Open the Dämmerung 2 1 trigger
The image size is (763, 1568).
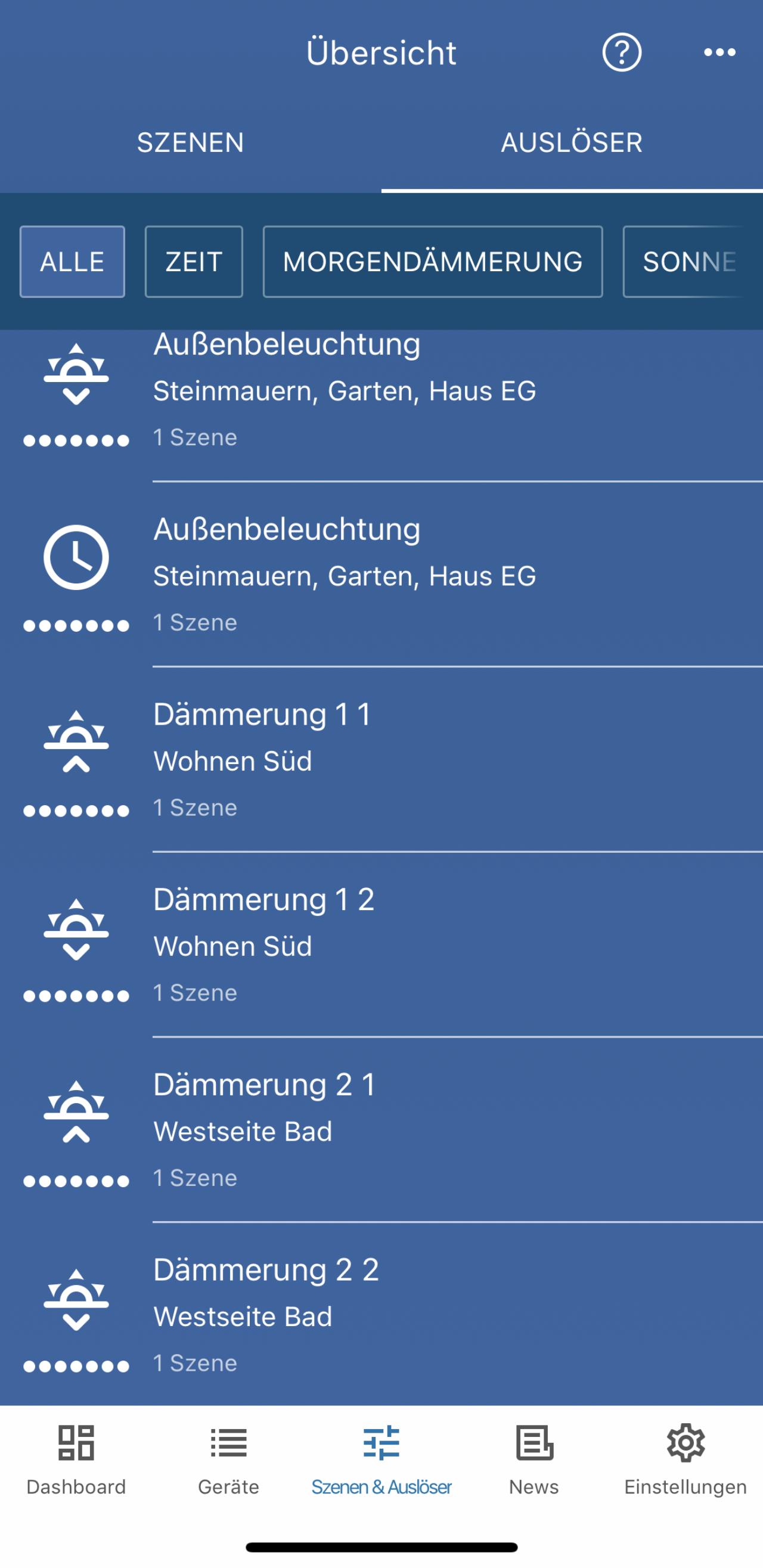(381, 1130)
